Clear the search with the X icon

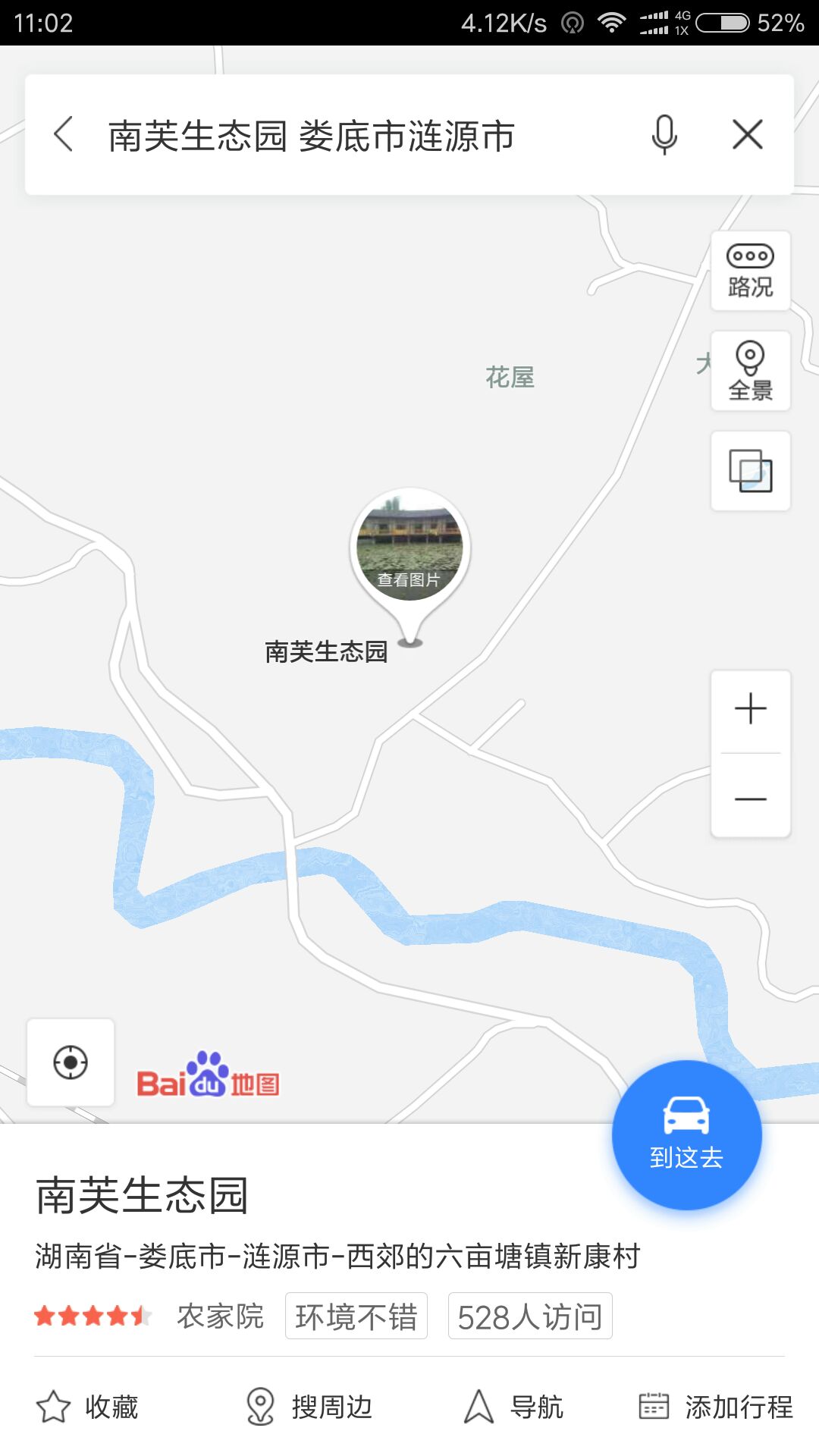748,135
